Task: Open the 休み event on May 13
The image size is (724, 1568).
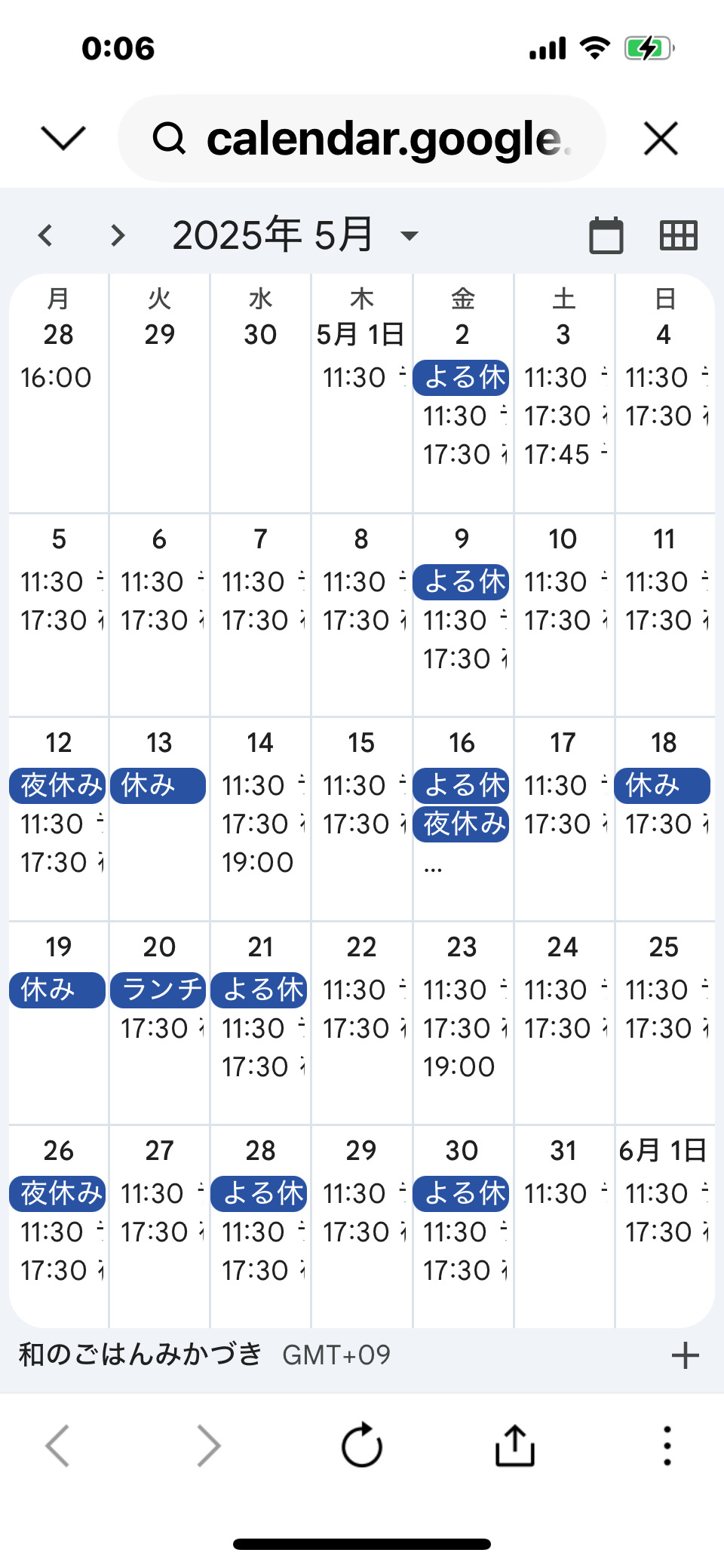Action: click(x=158, y=786)
